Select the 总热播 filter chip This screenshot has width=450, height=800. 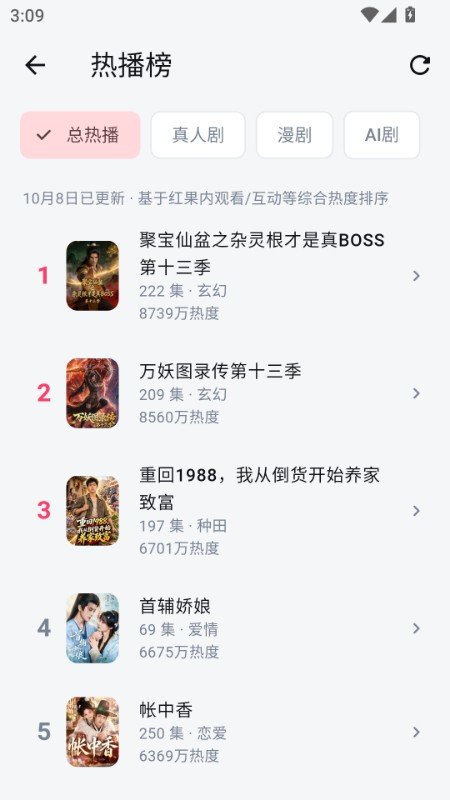(x=80, y=135)
